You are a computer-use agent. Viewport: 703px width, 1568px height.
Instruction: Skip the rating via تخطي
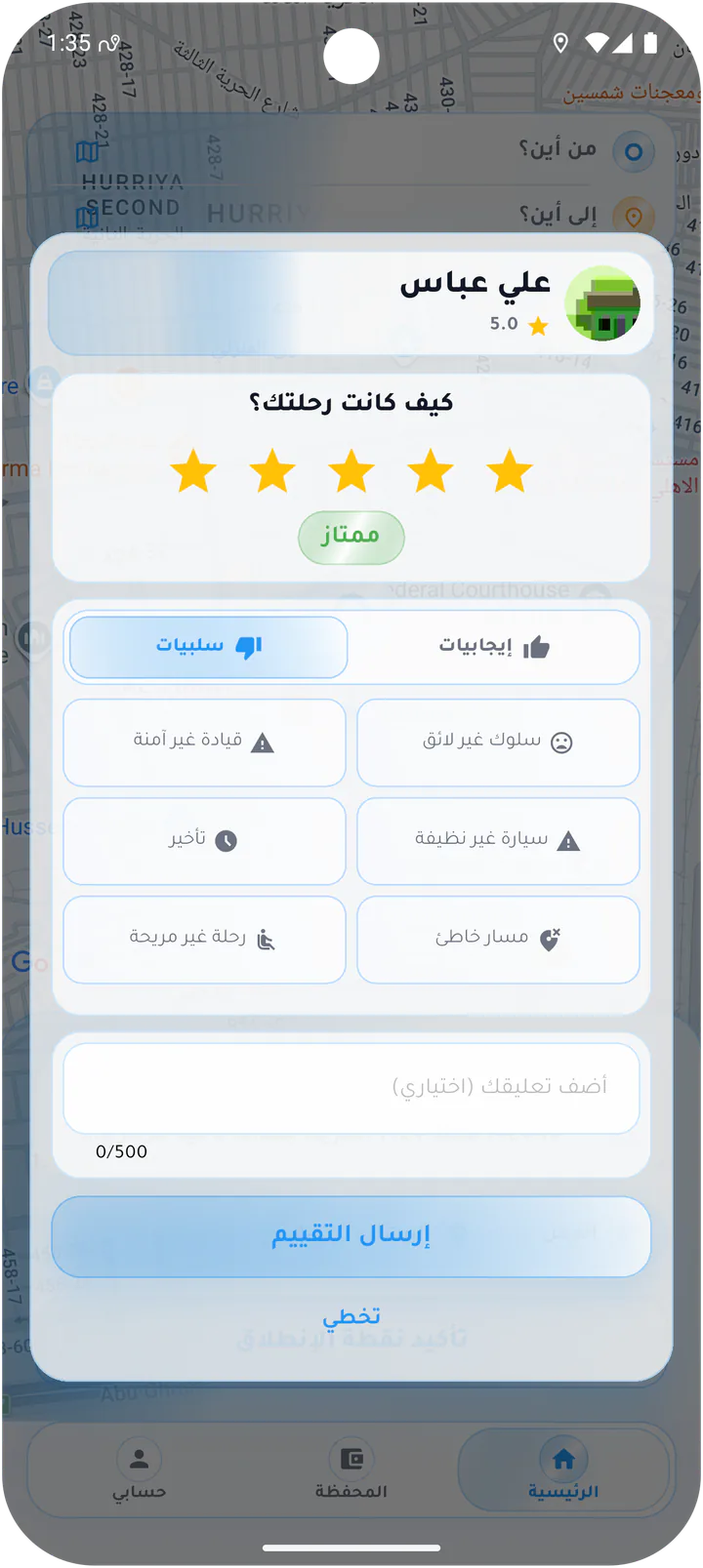351,1317
